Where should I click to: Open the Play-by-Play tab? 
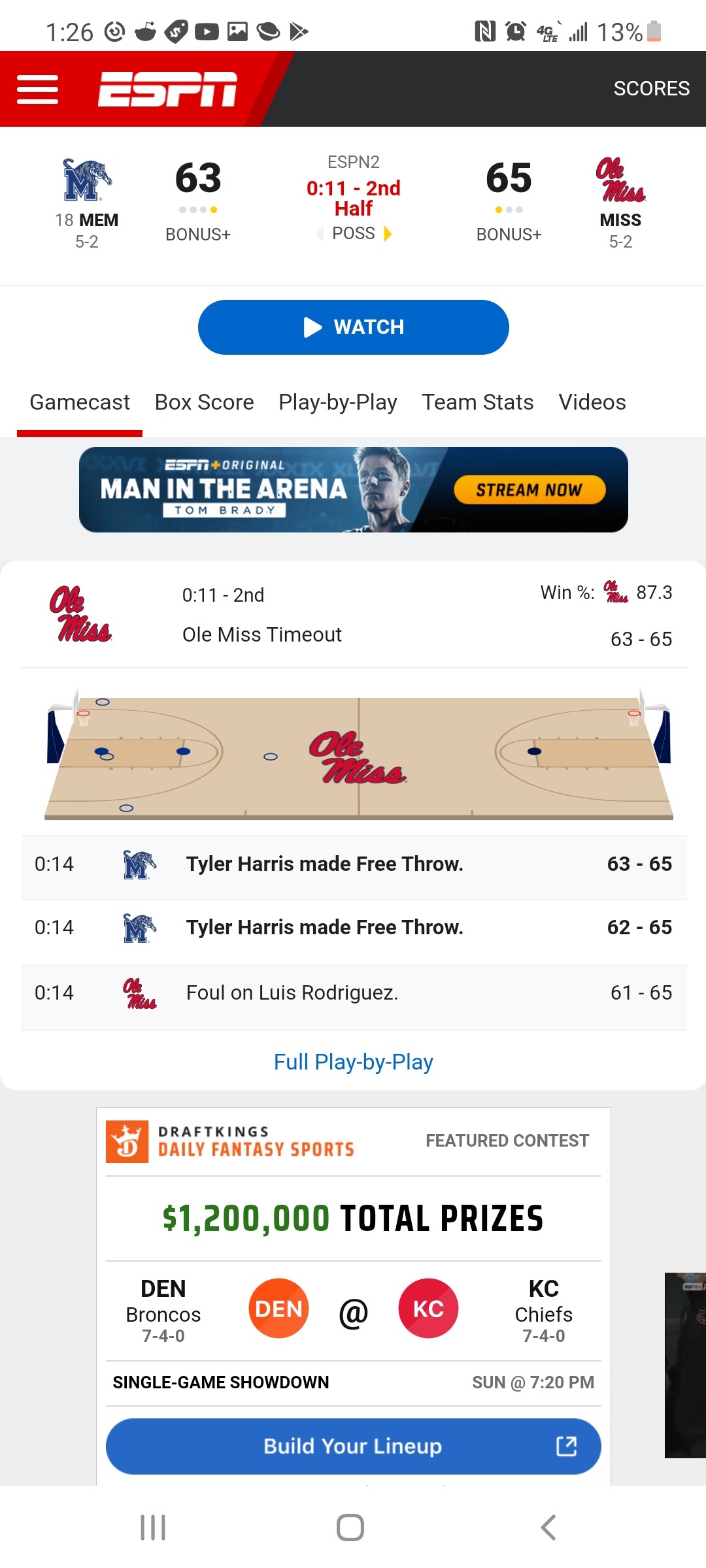337,402
